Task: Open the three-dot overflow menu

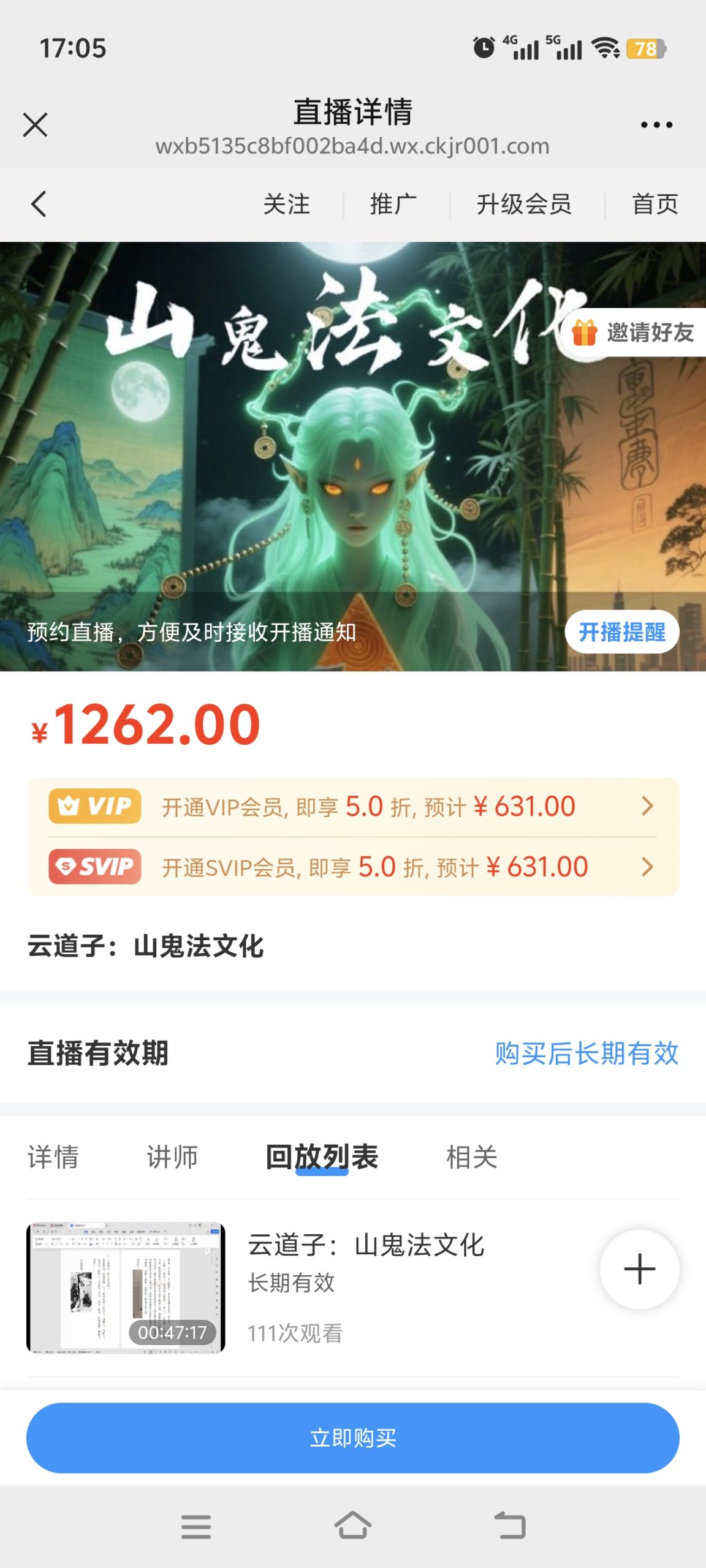Action: pos(656,125)
